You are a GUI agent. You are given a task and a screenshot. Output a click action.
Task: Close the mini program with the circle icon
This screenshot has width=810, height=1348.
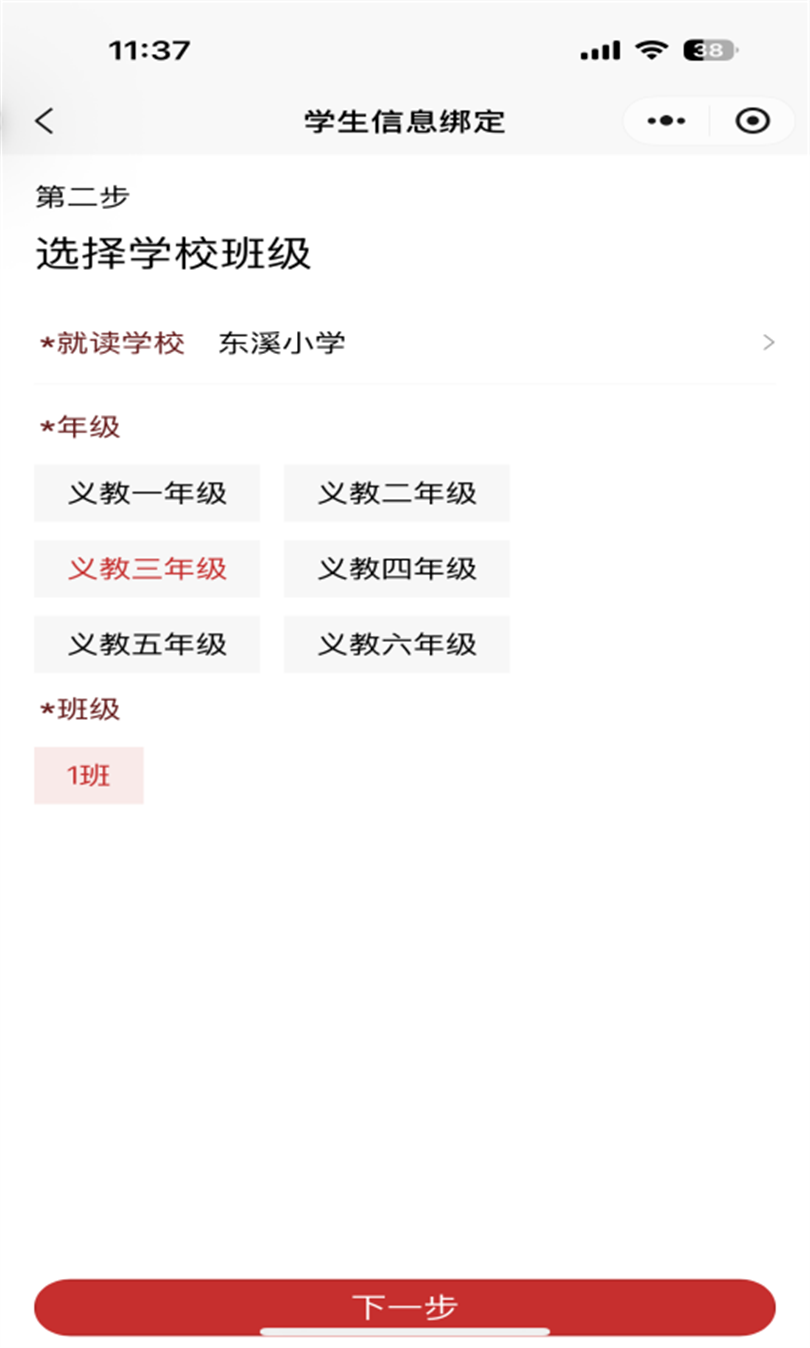click(x=752, y=121)
